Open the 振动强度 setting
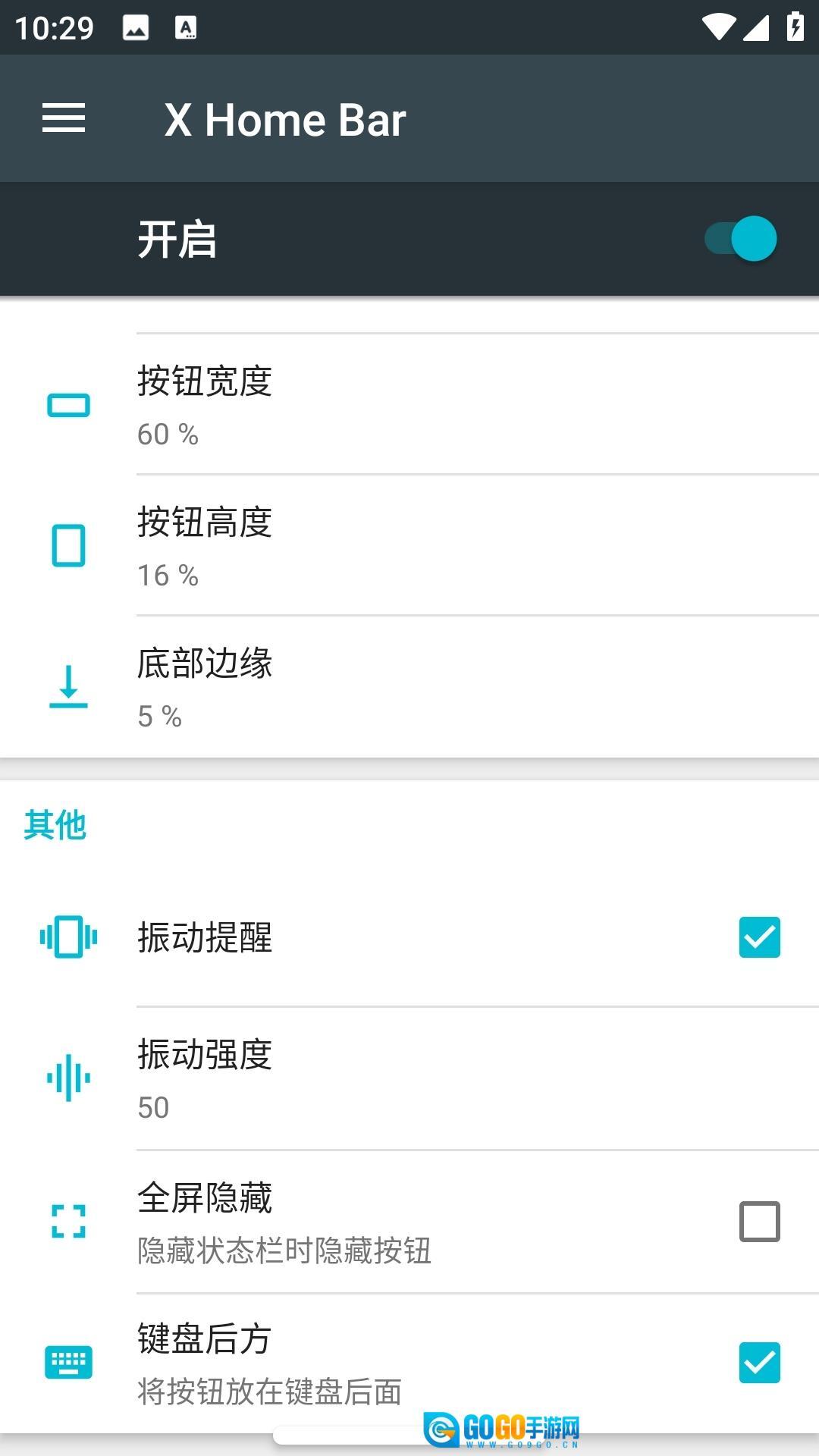The image size is (819, 1456). (409, 1078)
